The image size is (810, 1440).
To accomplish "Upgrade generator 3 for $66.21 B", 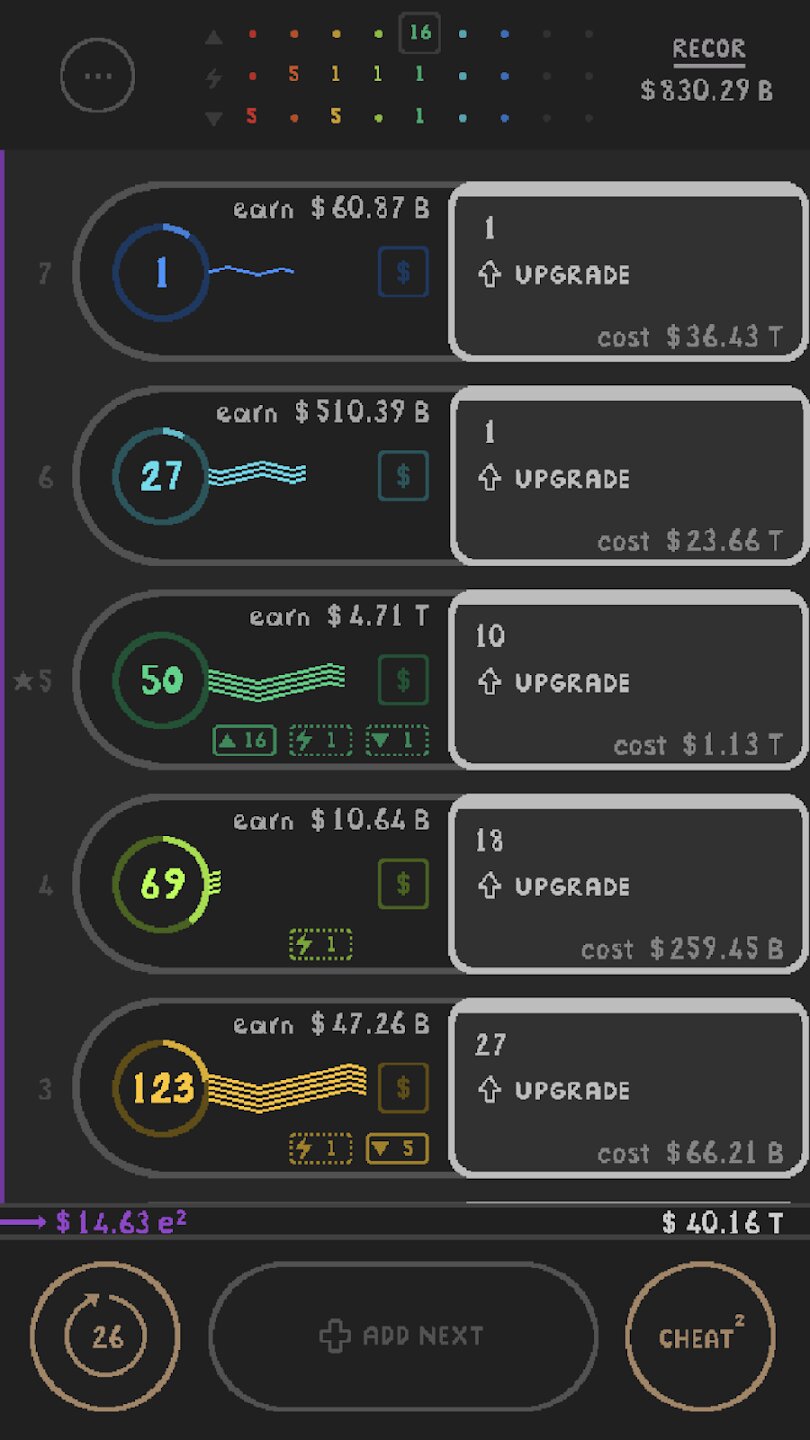I will pos(628,1088).
